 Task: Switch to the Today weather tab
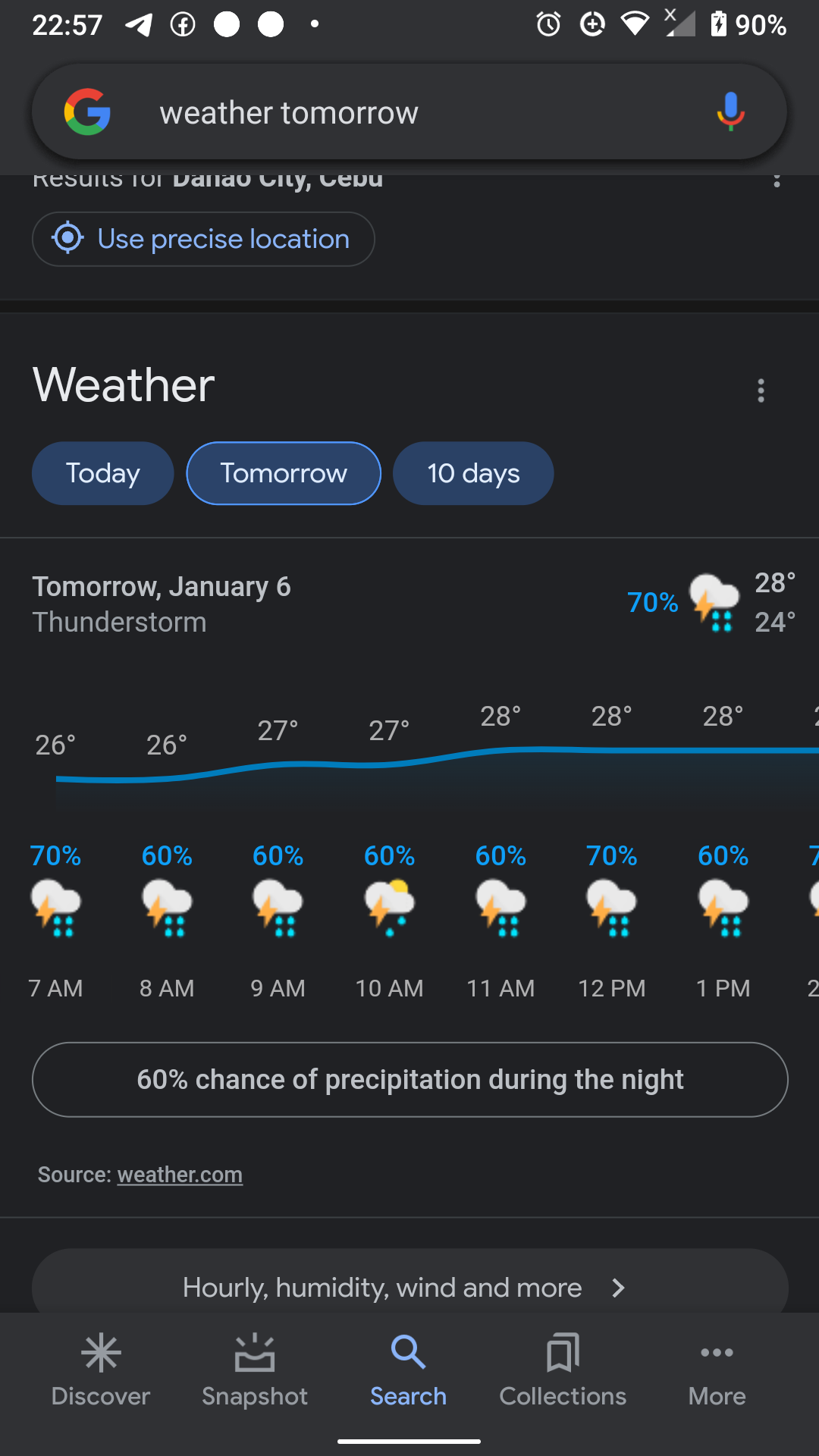point(102,473)
